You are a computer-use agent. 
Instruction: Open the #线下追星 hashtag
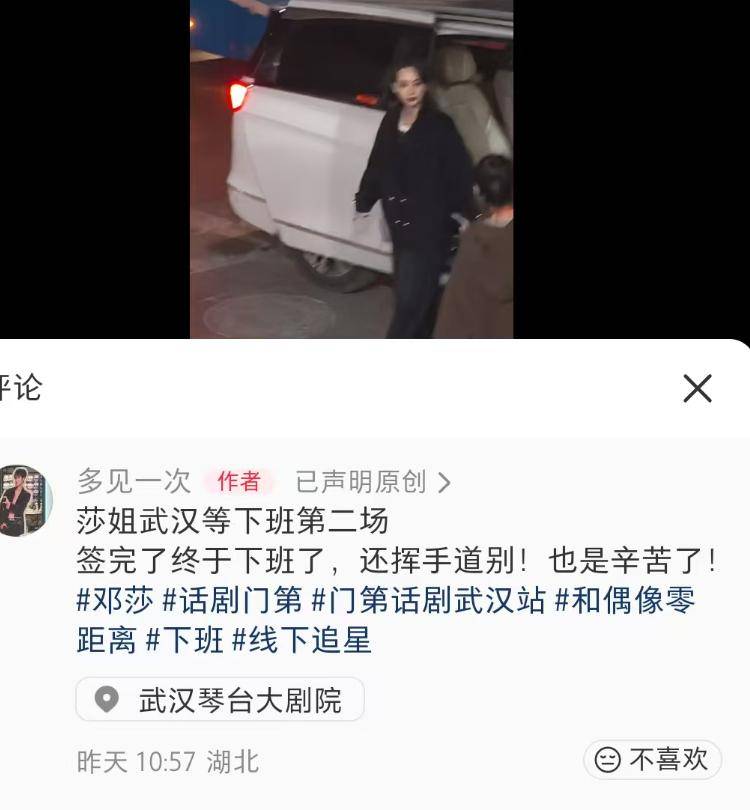coord(302,640)
